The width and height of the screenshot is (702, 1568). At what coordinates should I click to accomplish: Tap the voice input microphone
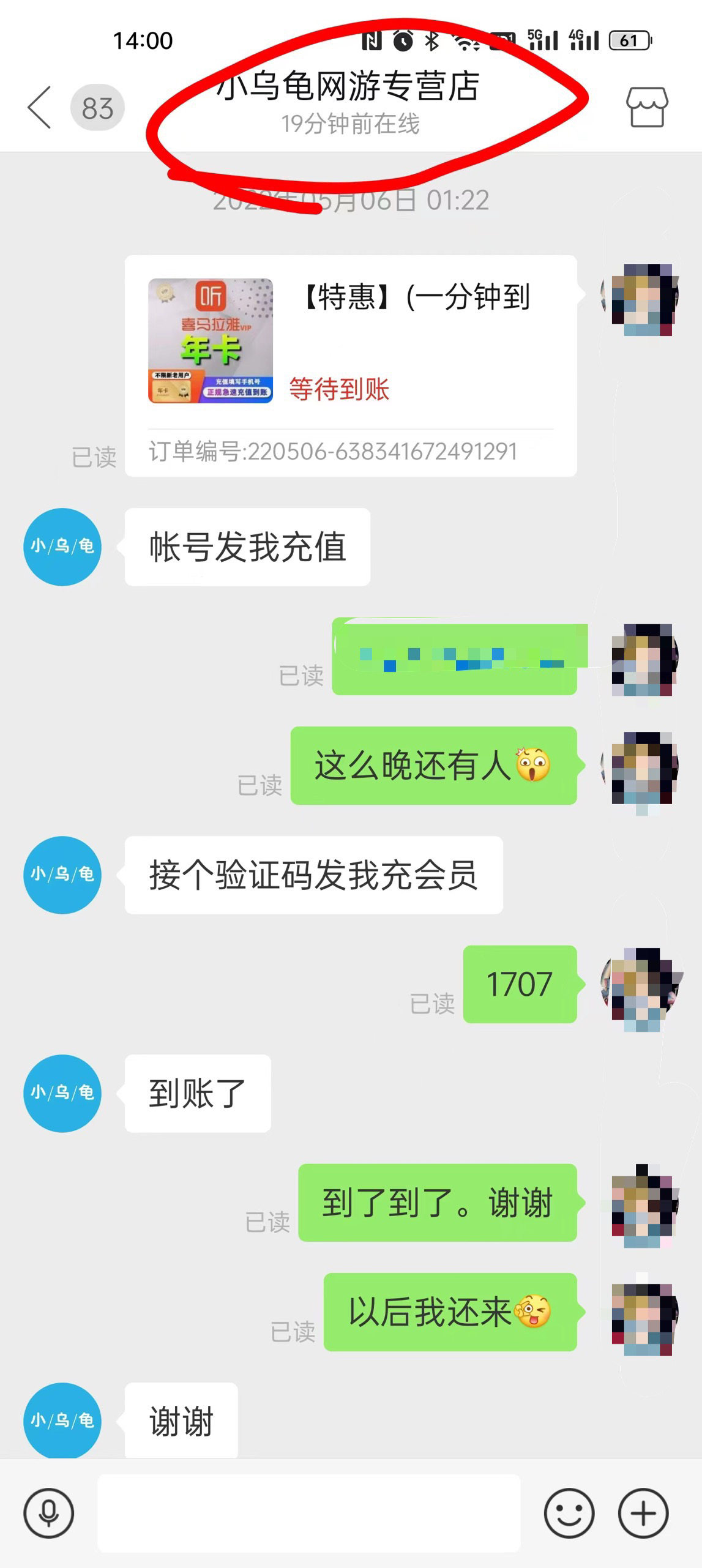[49, 1513]
